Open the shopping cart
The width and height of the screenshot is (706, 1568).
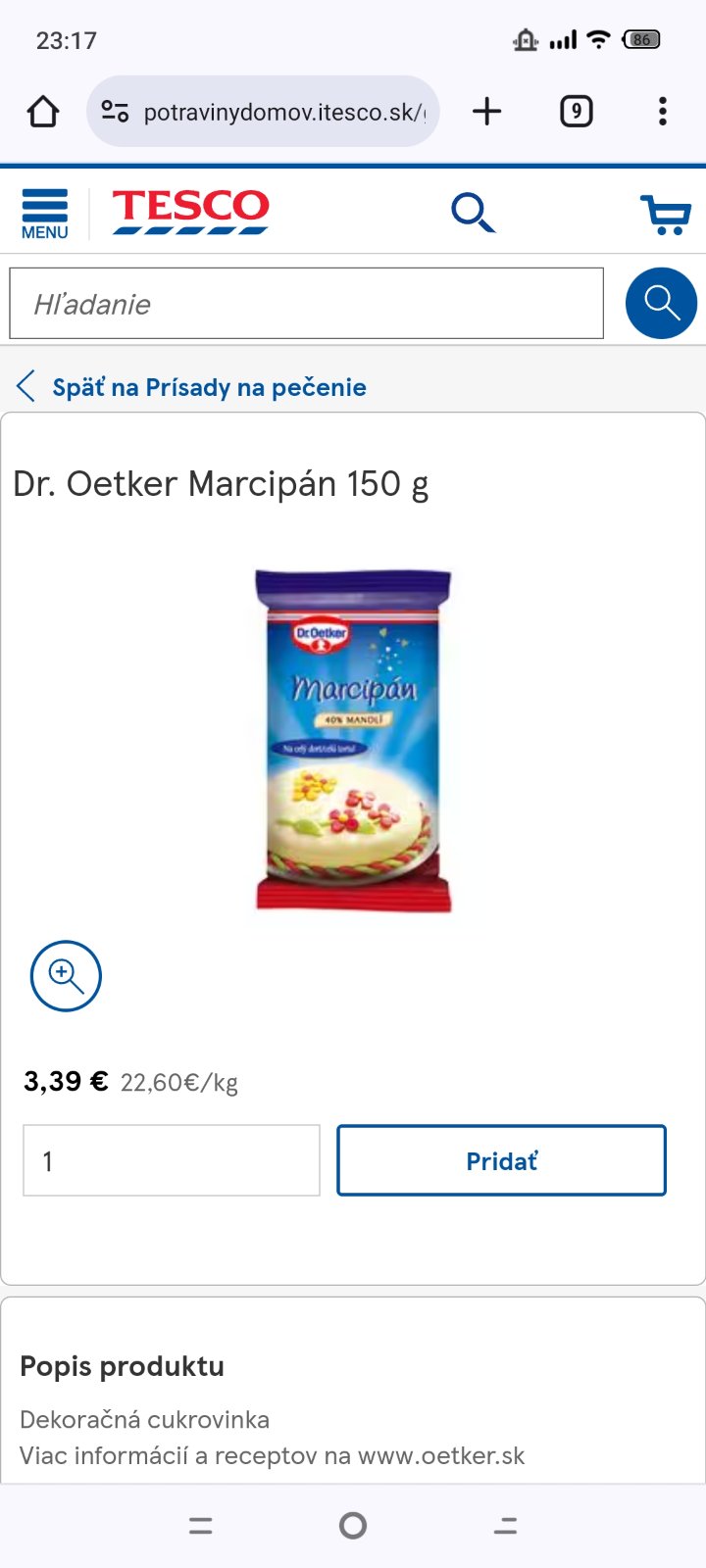[666, 214]
